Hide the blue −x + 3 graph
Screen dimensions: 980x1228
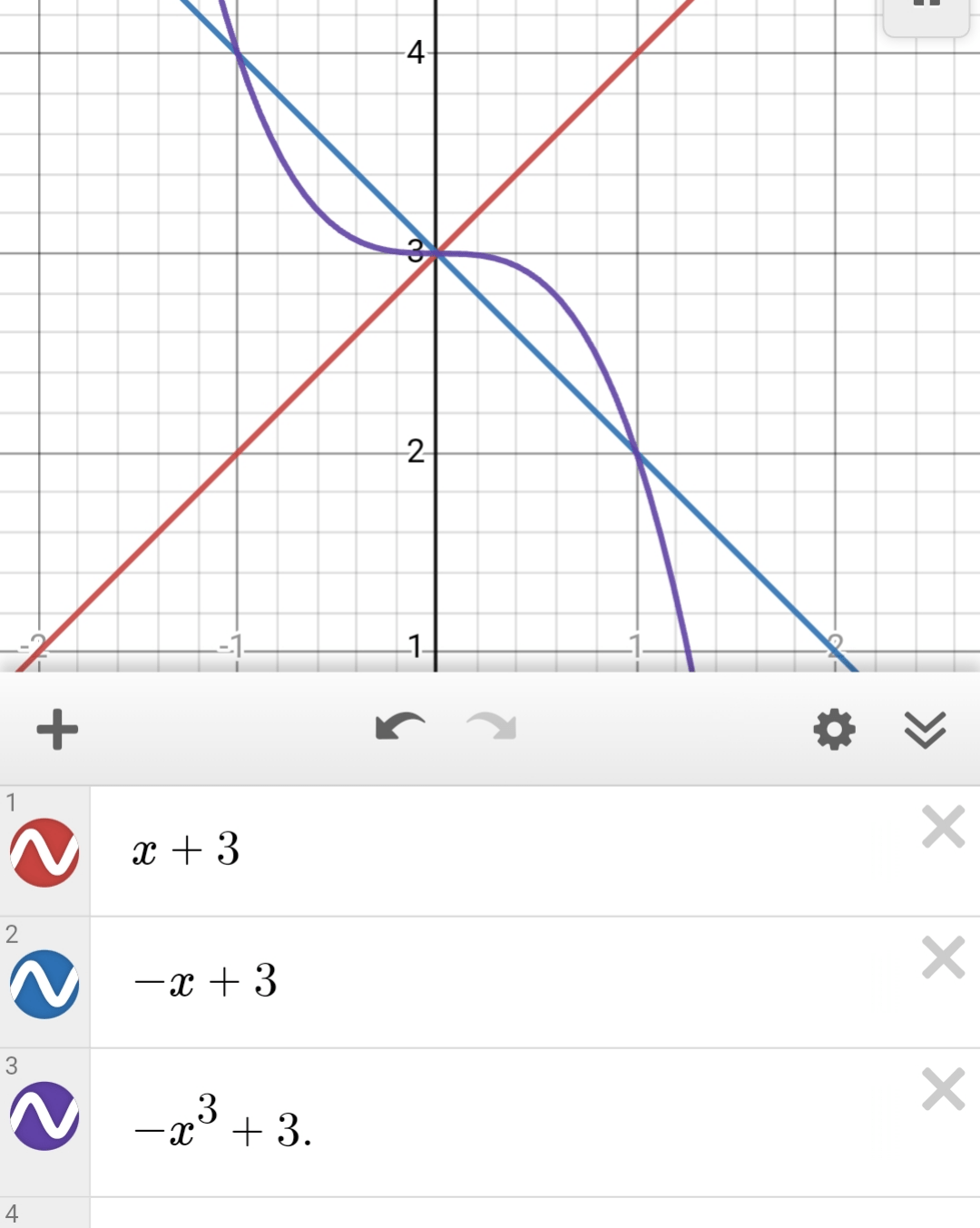pos(44,984)
